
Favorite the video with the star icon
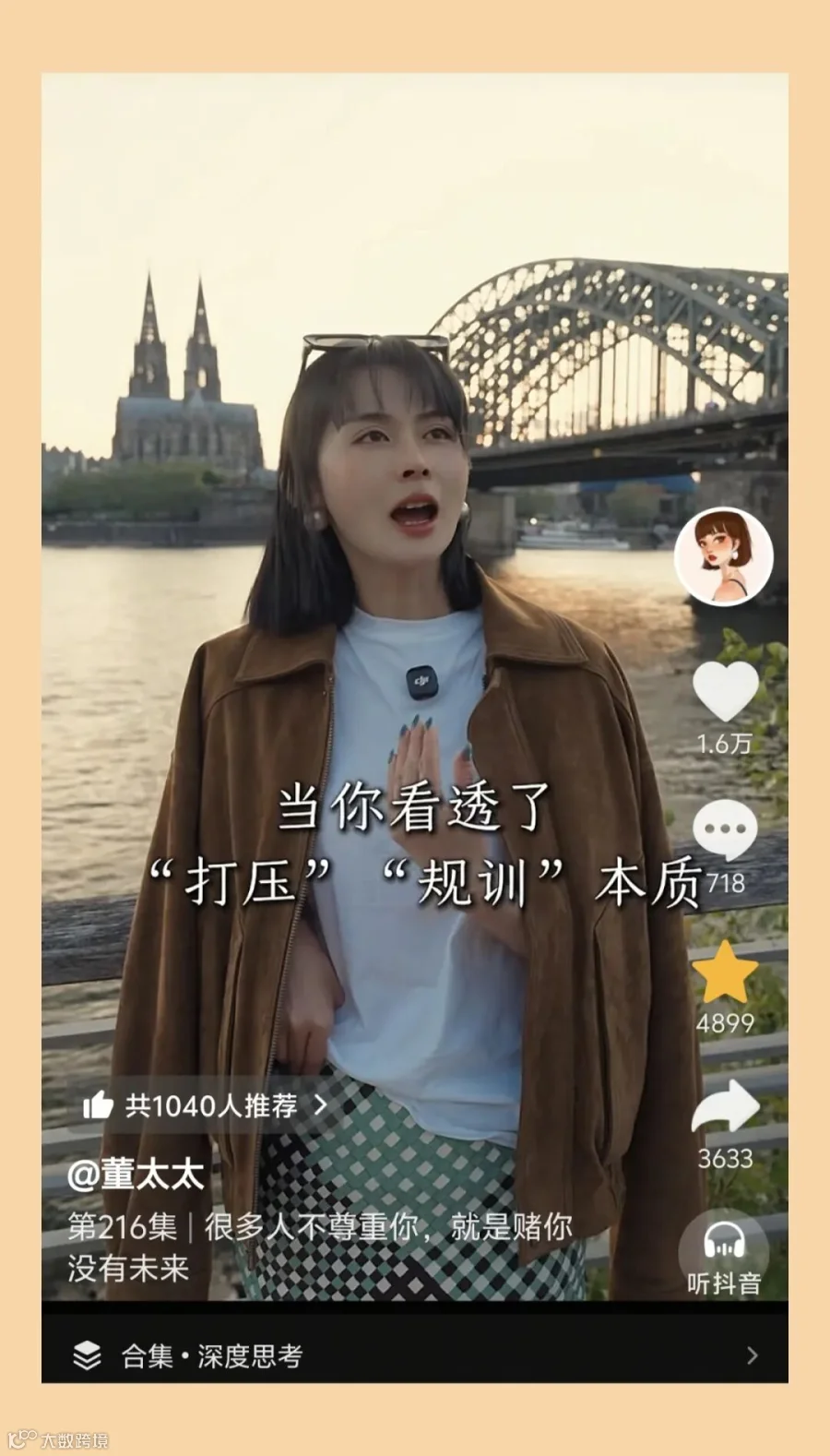[x=725, y=972]
